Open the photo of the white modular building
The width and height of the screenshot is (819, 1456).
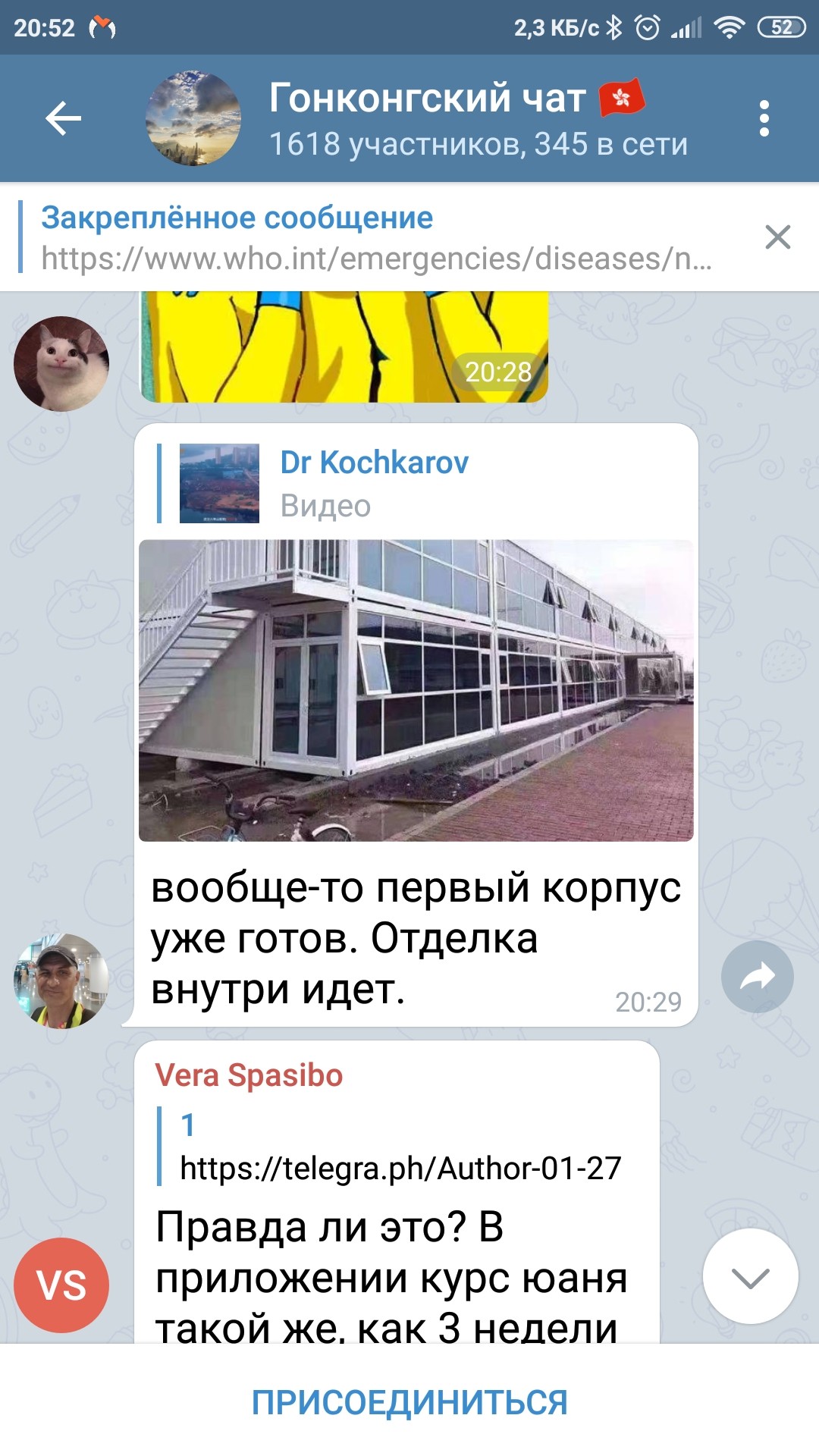point(416,690)
